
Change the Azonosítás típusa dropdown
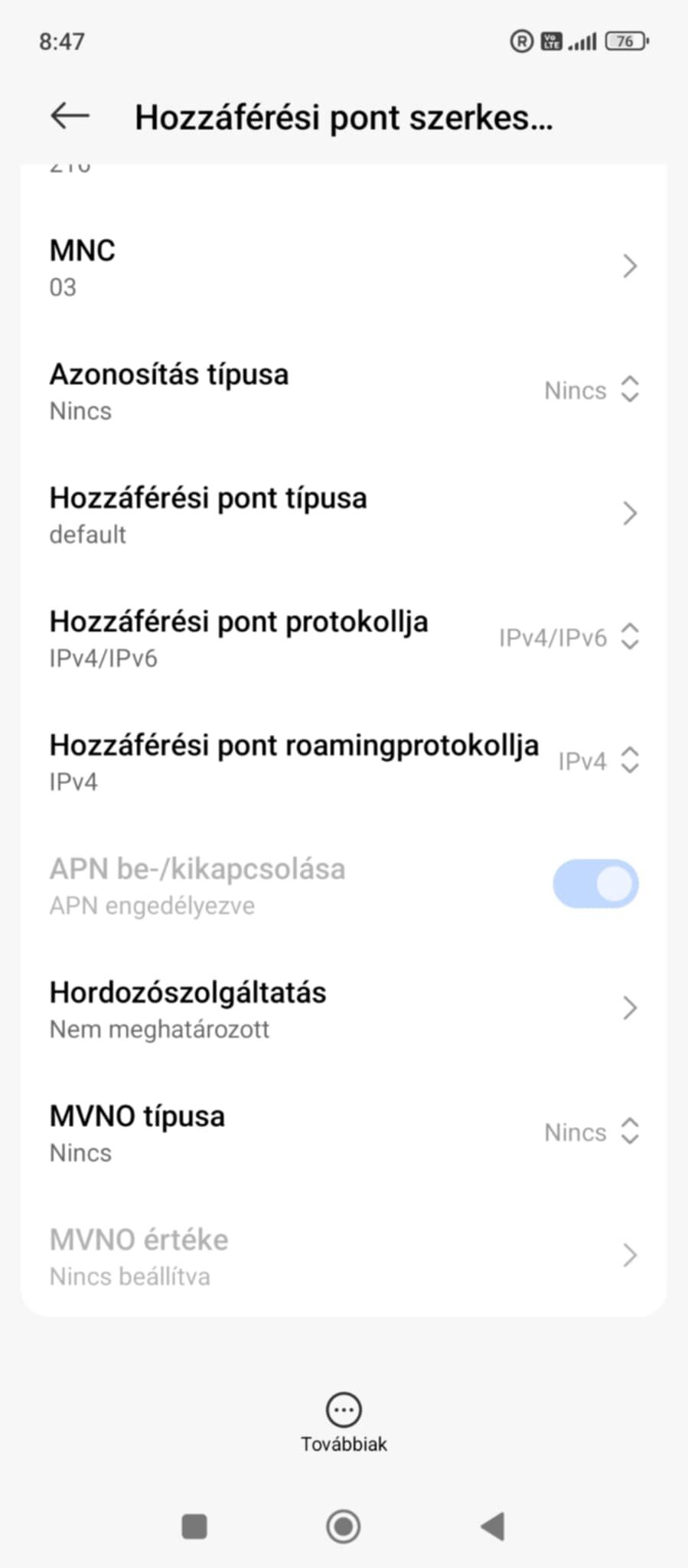point(591,390)
